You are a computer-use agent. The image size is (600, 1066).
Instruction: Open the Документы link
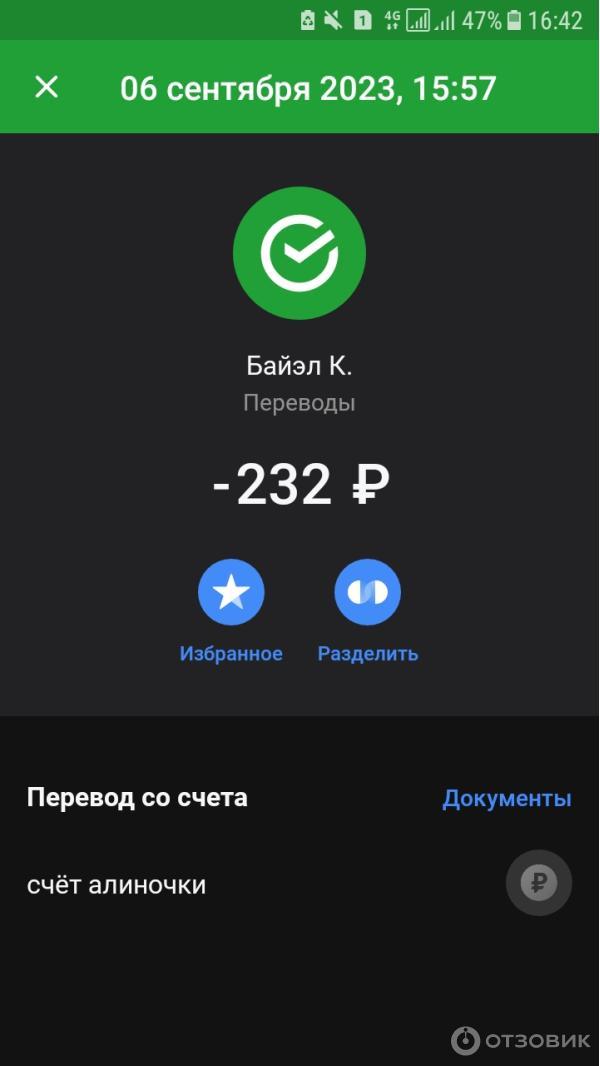(506, 798)
